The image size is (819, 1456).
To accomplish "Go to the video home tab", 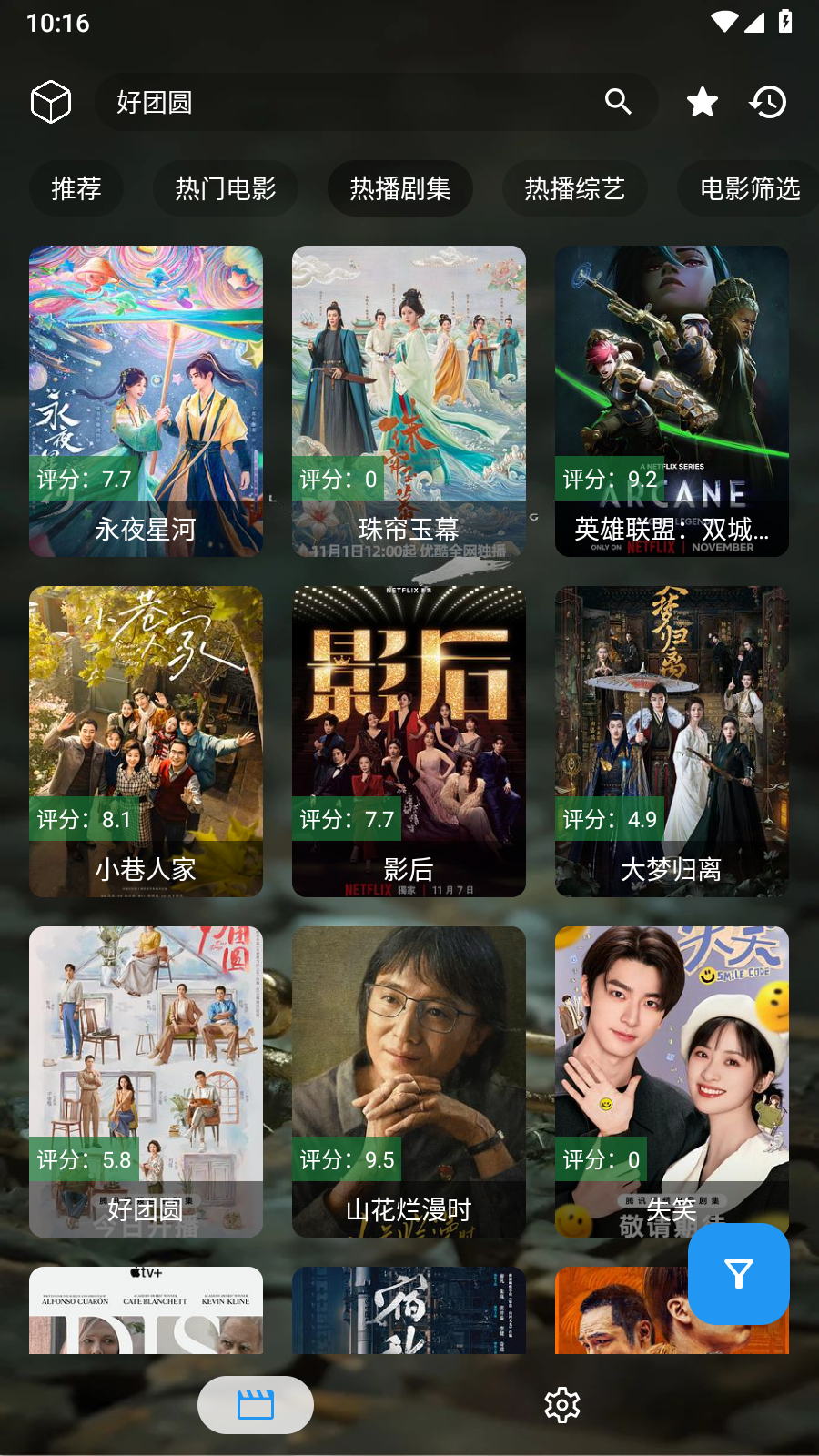I will [256, 1405].
